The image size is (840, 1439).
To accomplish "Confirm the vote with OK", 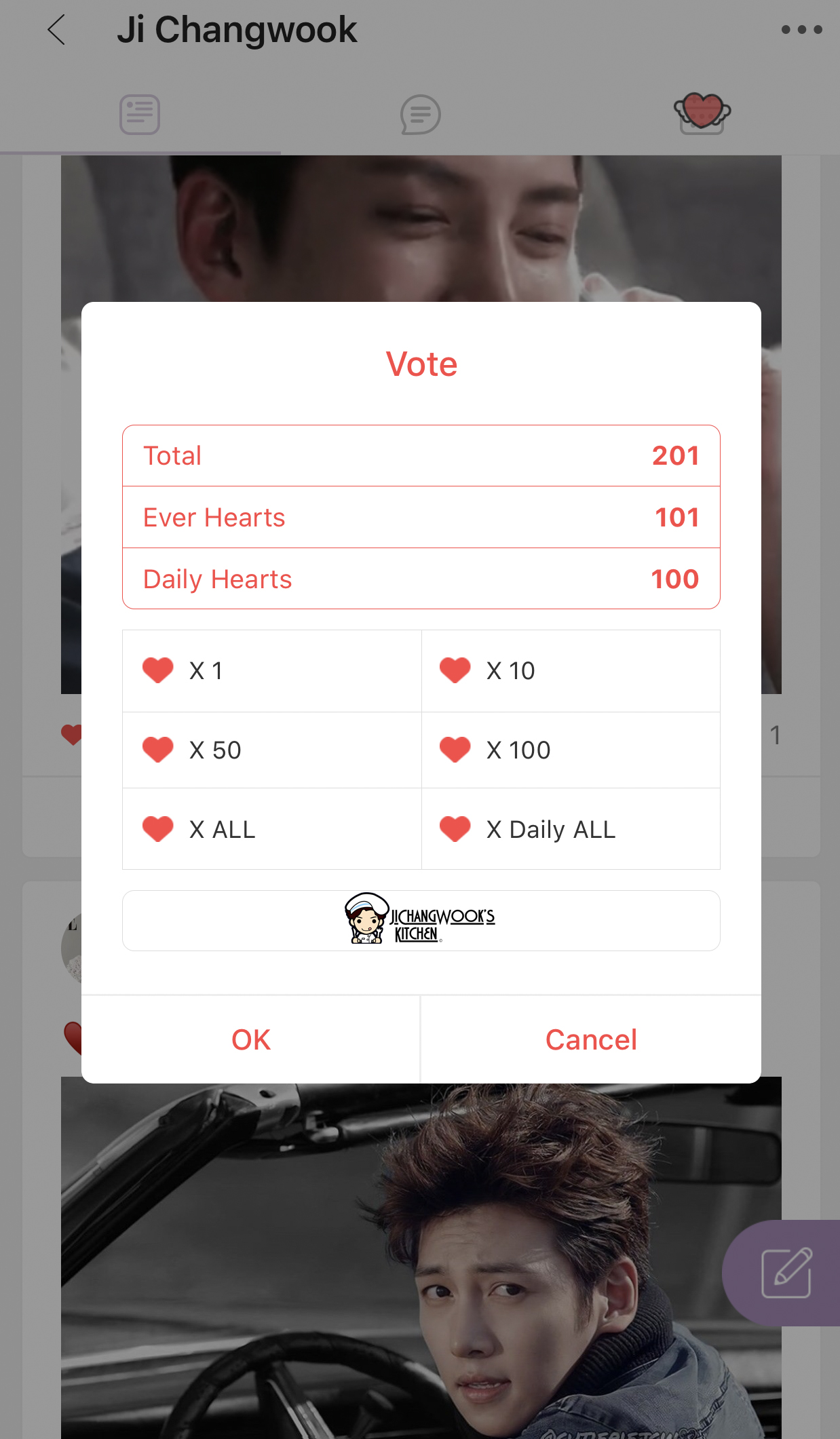I will click(251, 1039).
